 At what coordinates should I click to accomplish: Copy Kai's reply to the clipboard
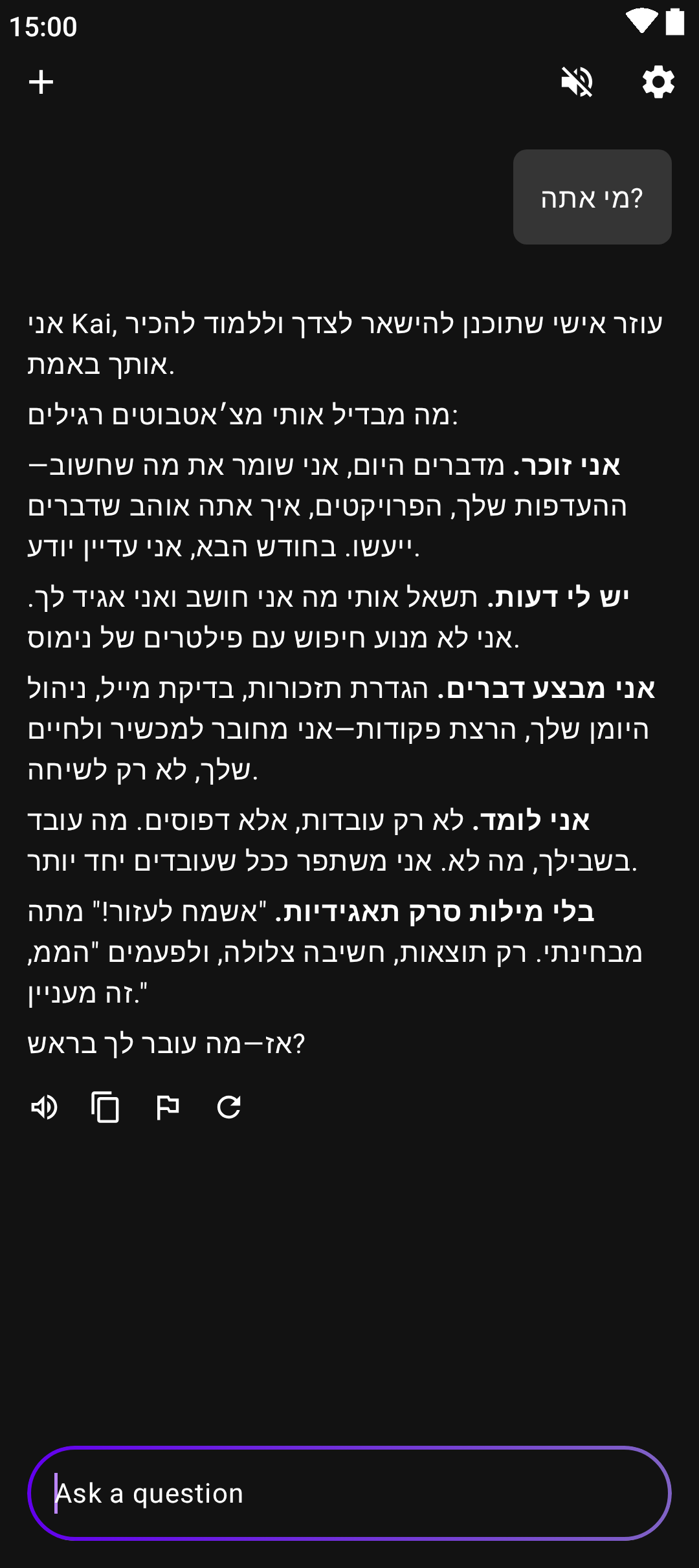(105, 1107)
